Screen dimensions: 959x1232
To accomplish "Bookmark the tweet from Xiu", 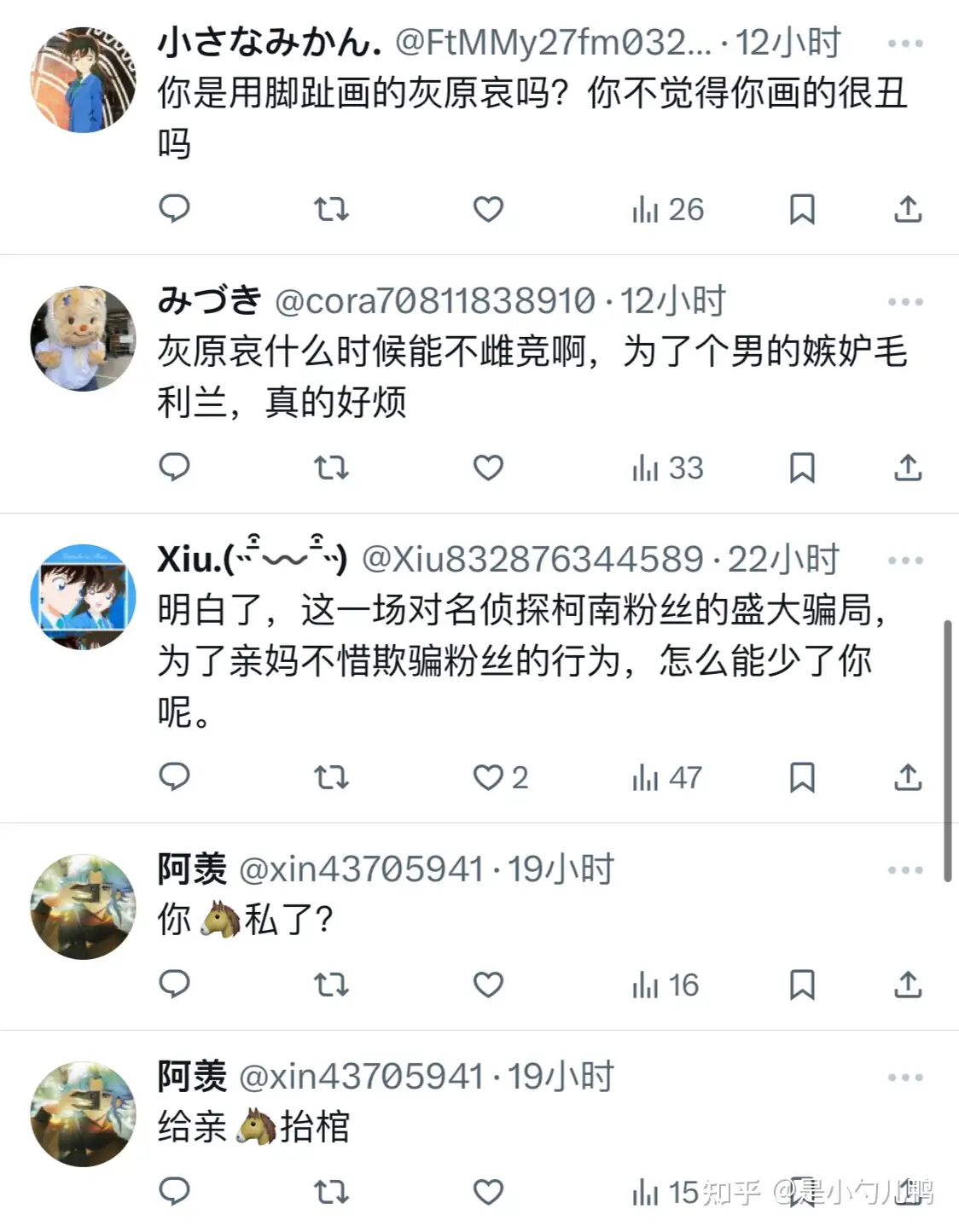I will coord(802,777).
